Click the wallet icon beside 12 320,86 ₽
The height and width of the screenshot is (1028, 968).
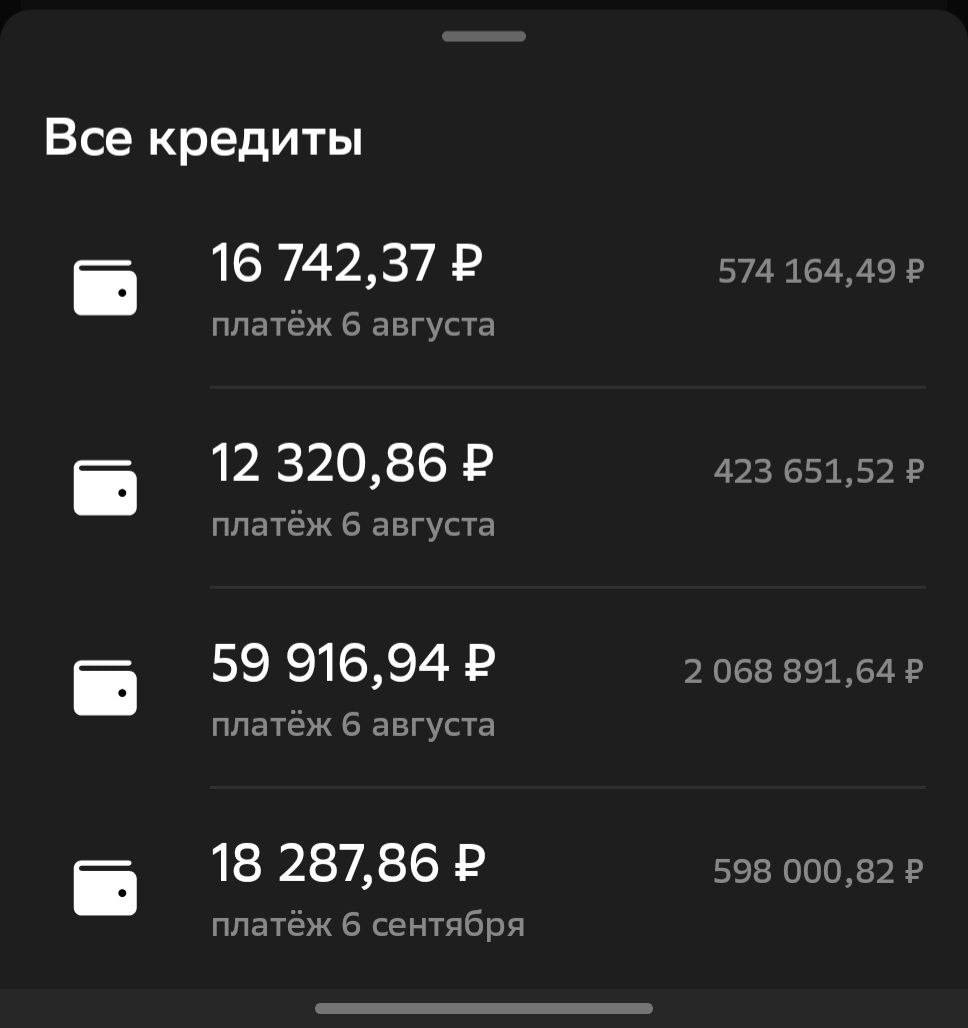tap(105, 488)
